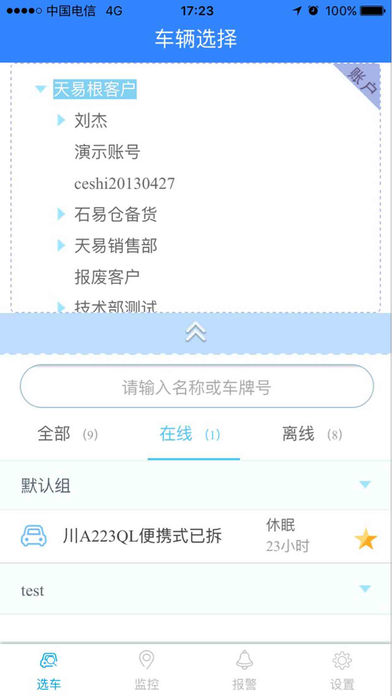Go to the 监控 tab

pos(147,670)
